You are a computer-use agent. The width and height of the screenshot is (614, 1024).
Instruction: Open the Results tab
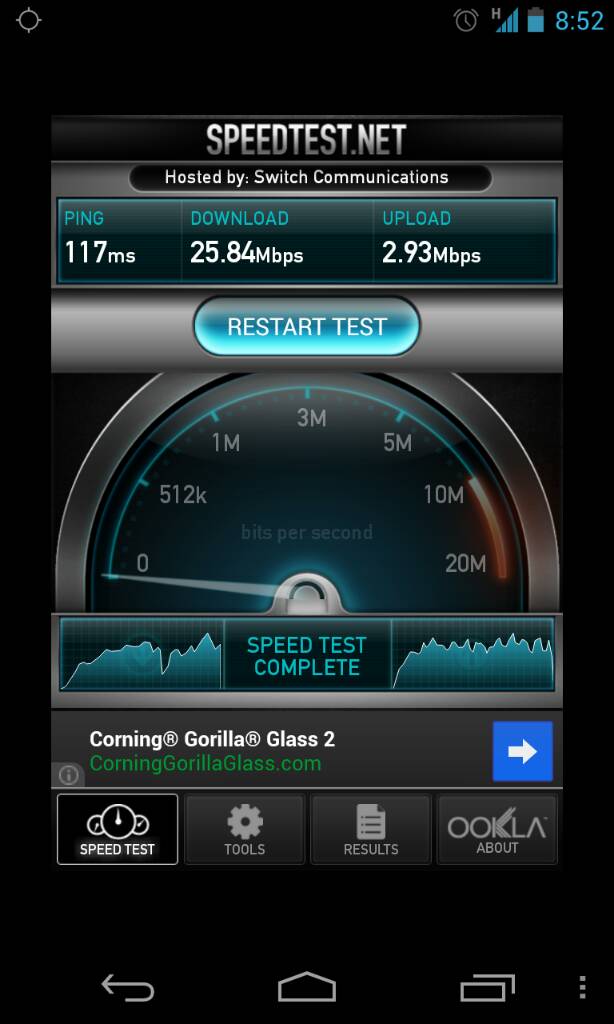point(371,829)
